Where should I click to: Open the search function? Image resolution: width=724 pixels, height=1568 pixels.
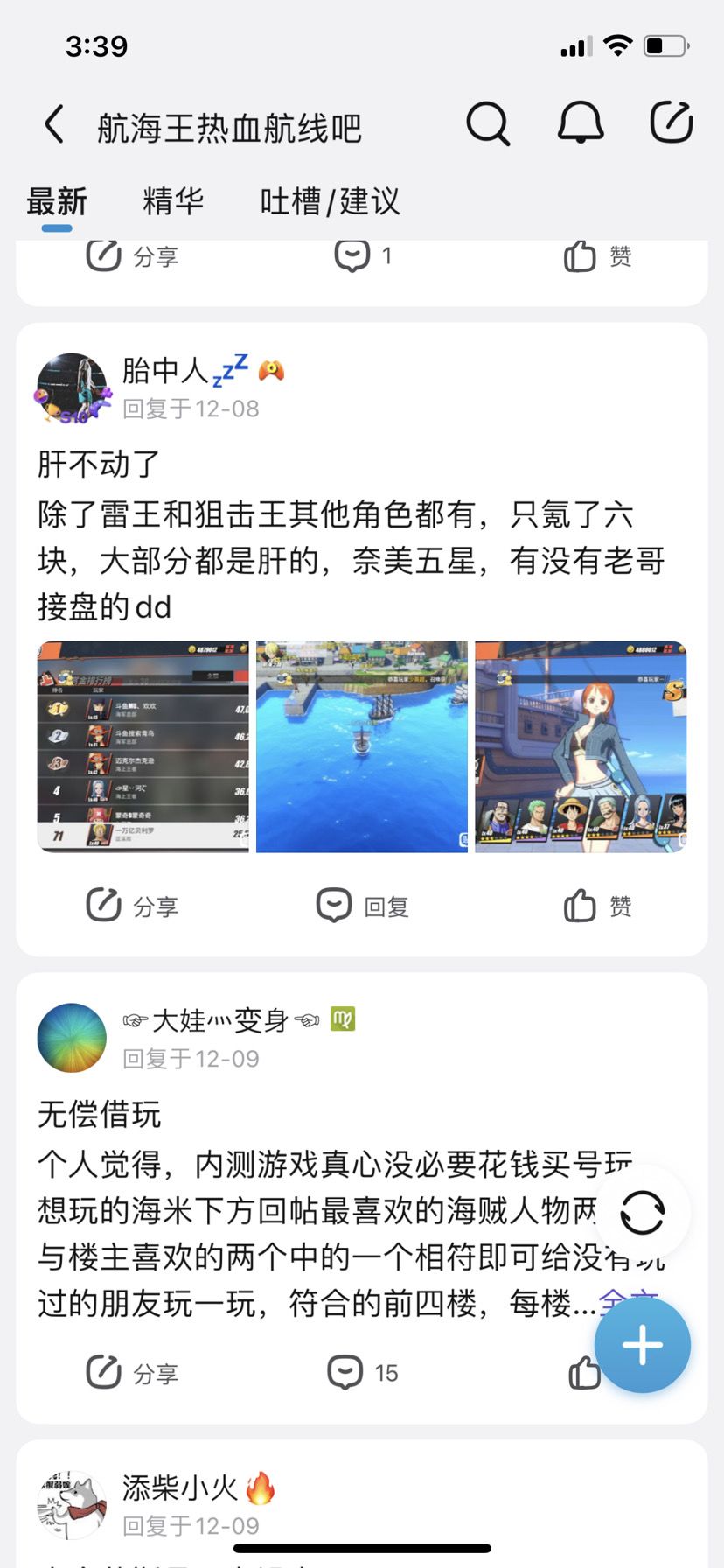pyautogui.click(x=488, y=123)
